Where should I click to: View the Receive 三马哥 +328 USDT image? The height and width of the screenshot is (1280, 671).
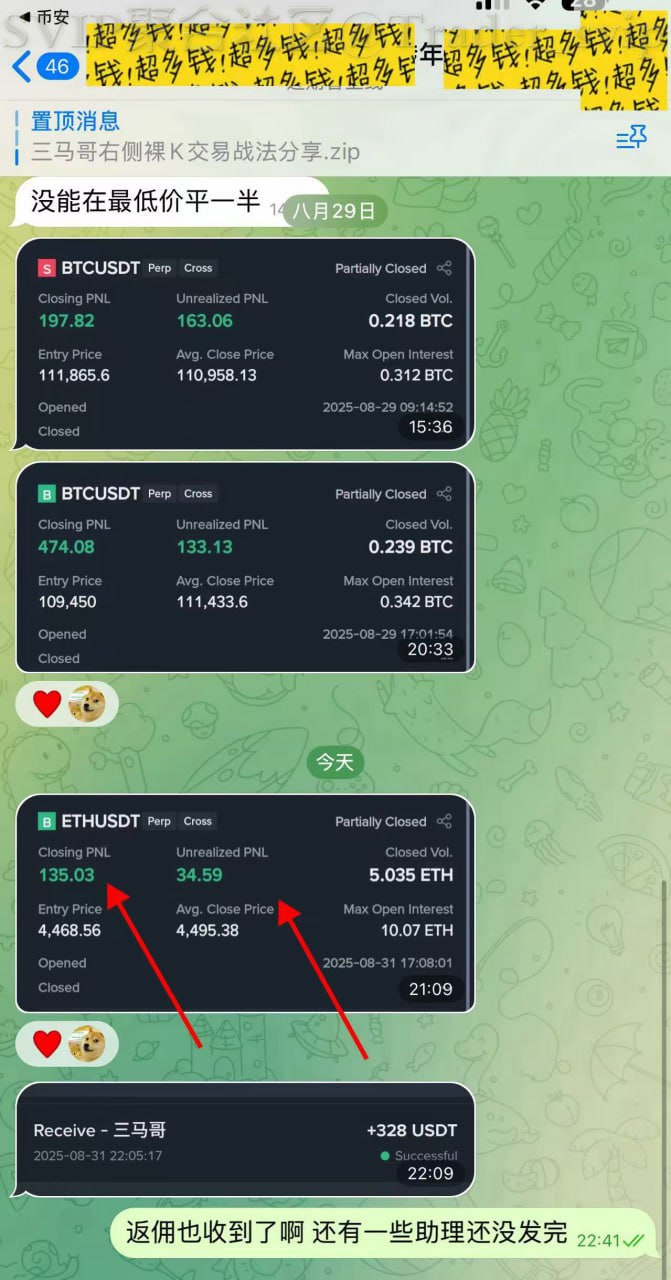pos(245,1139)
